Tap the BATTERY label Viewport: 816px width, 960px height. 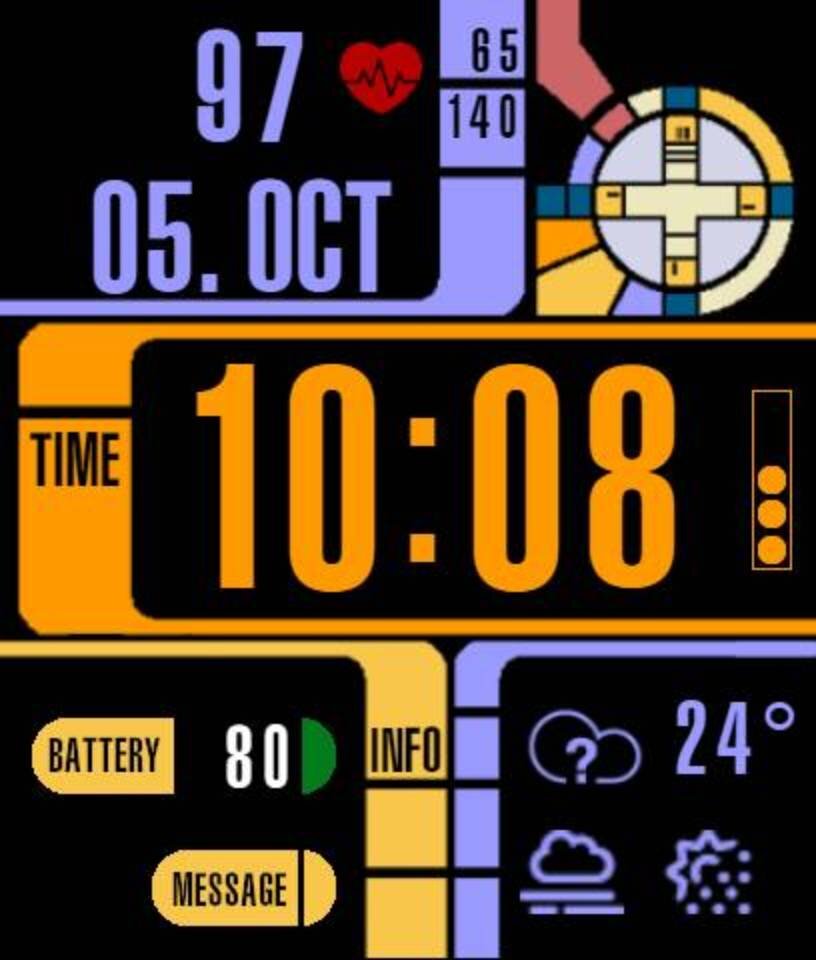pos(103,755)
